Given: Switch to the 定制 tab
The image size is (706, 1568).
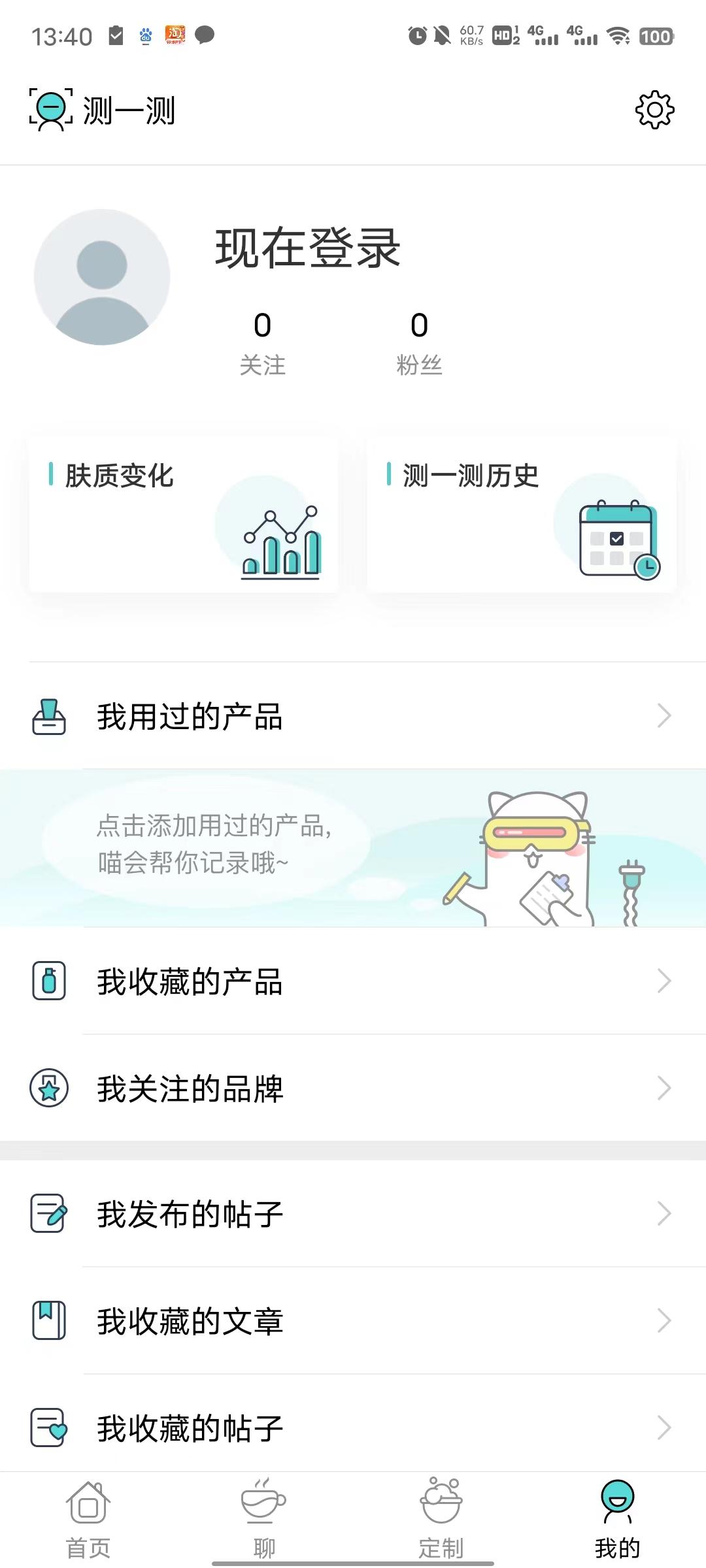Looking at the screenshot, I should (x=441, y=1519).
